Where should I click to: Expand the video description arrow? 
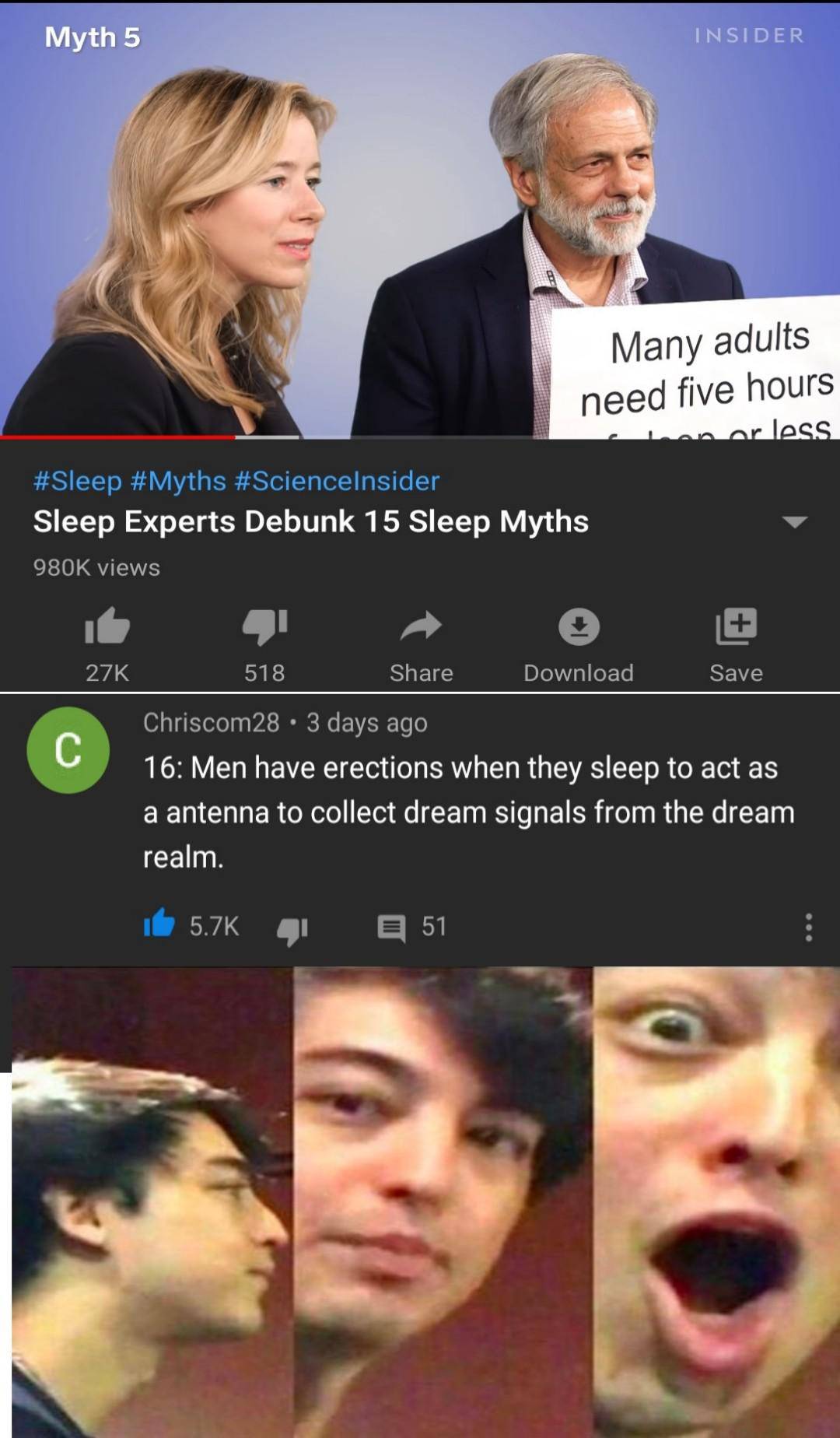tap(794, 522)
